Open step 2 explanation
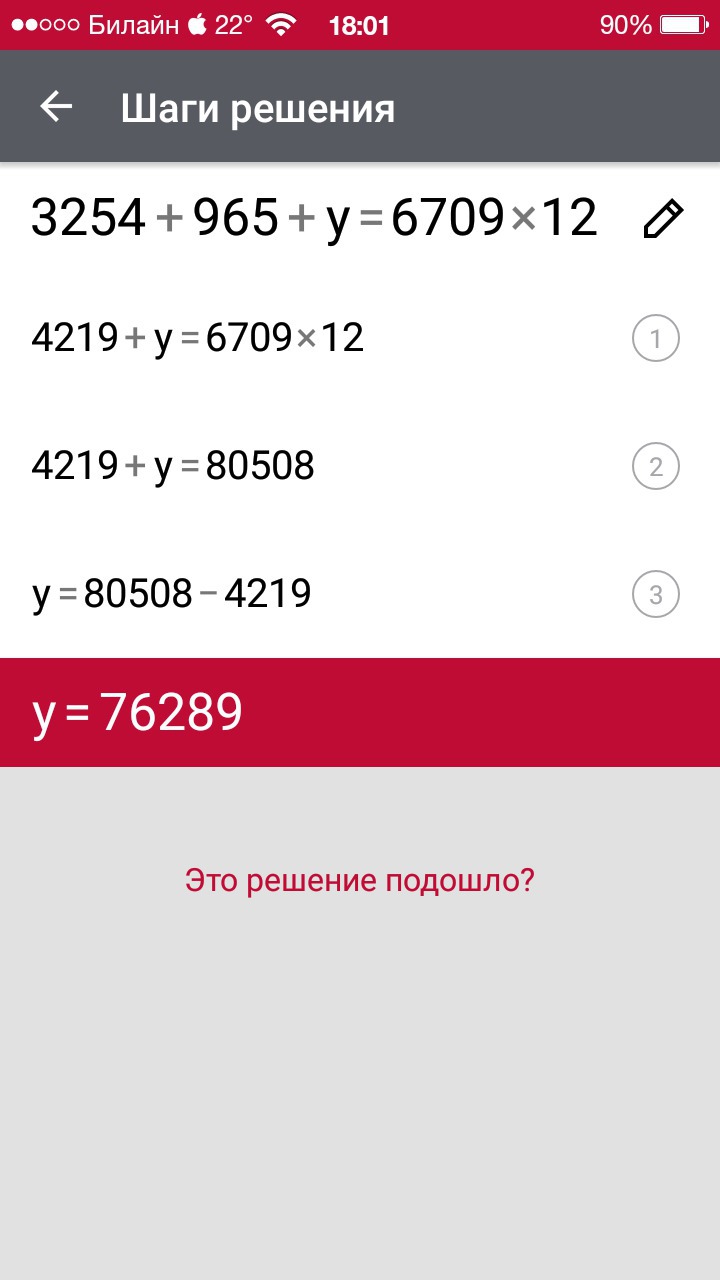 click(656, 467)
